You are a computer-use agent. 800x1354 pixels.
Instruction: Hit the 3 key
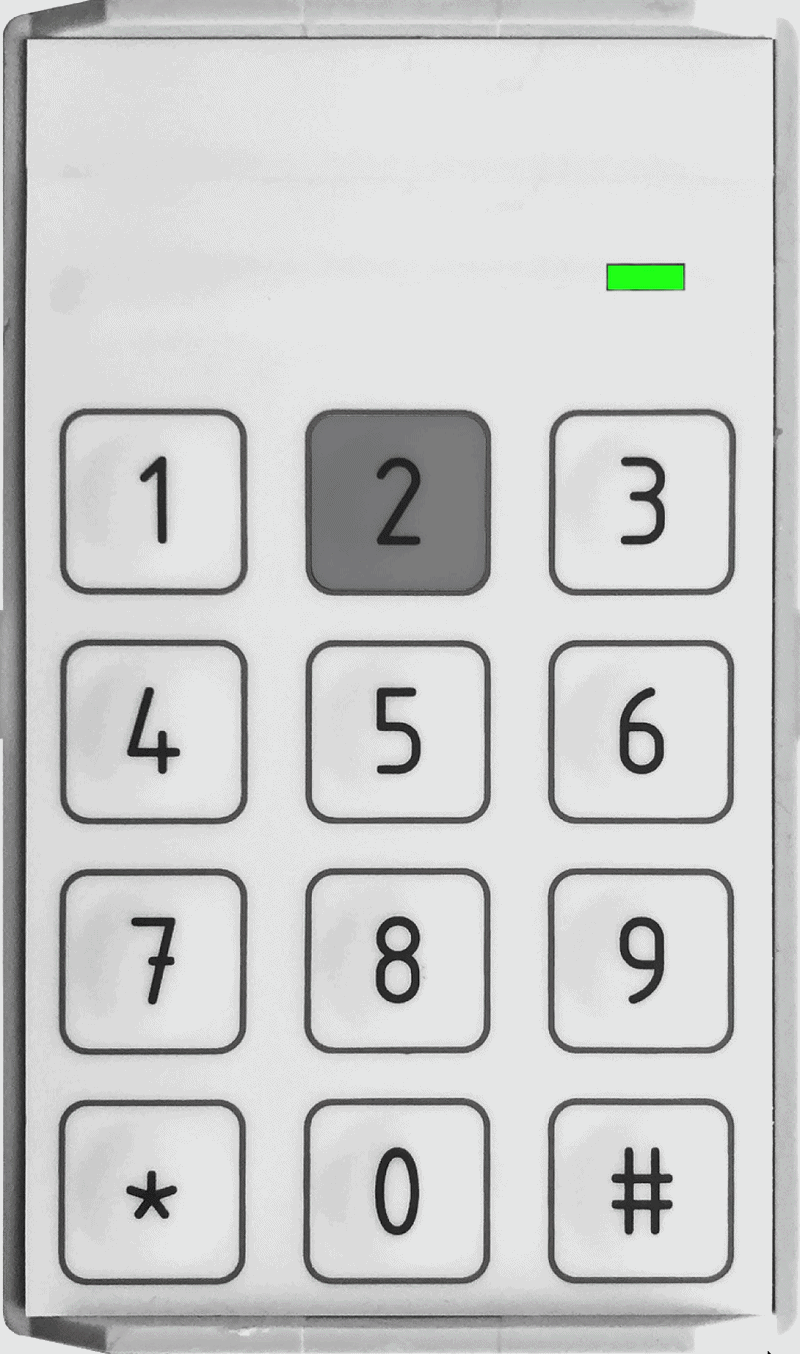[642, 502]
